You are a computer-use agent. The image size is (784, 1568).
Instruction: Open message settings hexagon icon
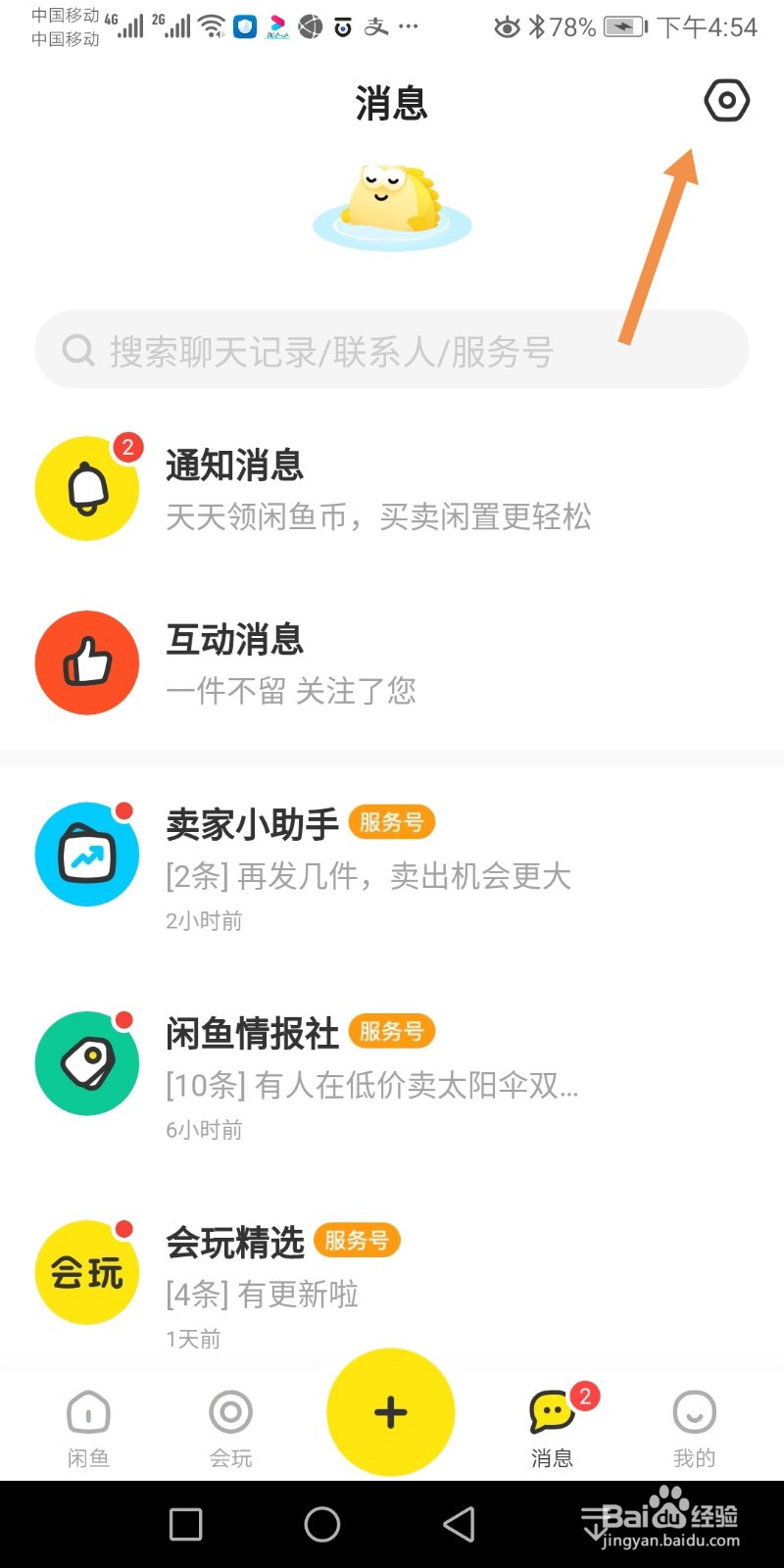coord(726,101)
